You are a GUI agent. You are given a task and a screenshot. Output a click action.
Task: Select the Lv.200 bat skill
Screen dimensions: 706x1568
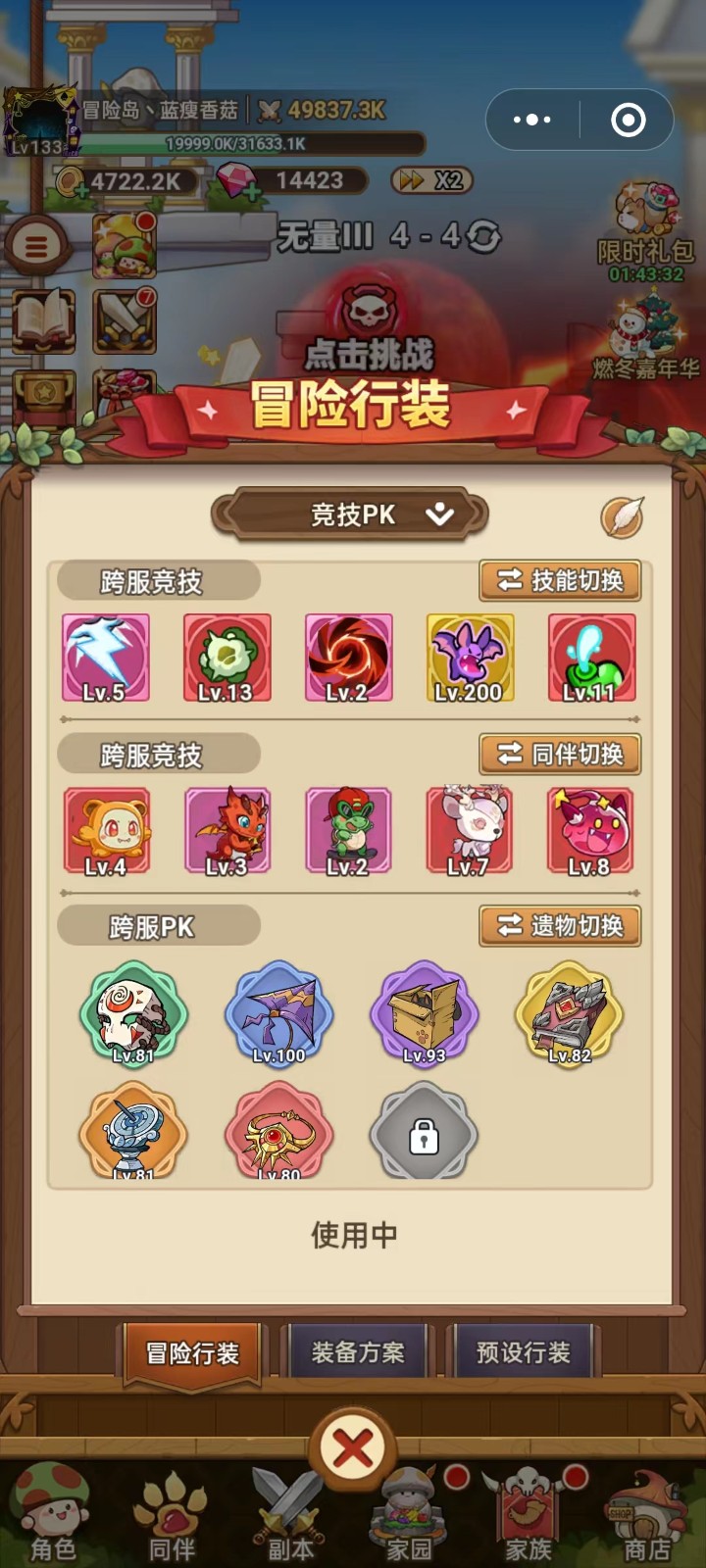[470, 658]
